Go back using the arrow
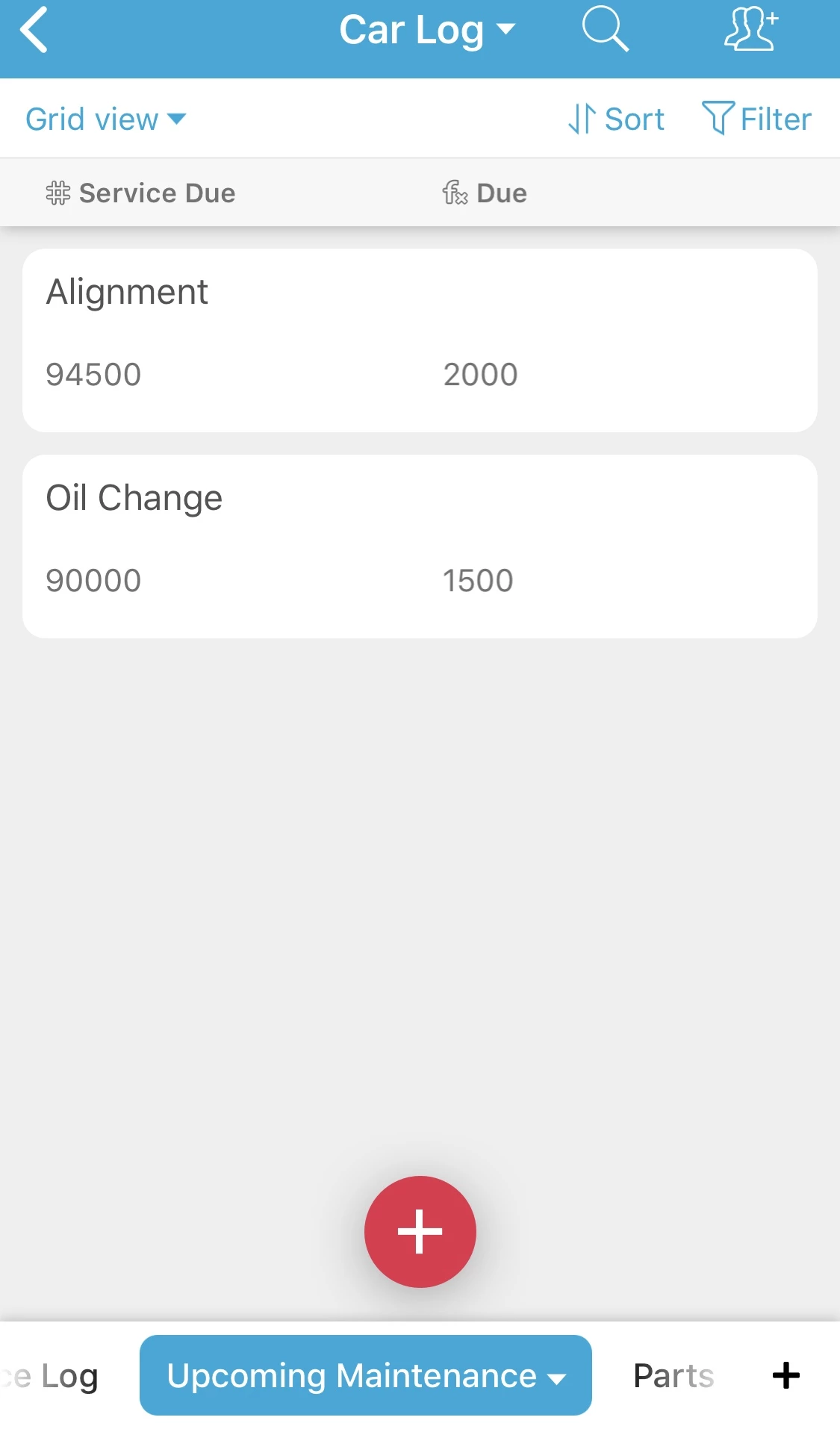840x1429 pixels. coord(34,30)
